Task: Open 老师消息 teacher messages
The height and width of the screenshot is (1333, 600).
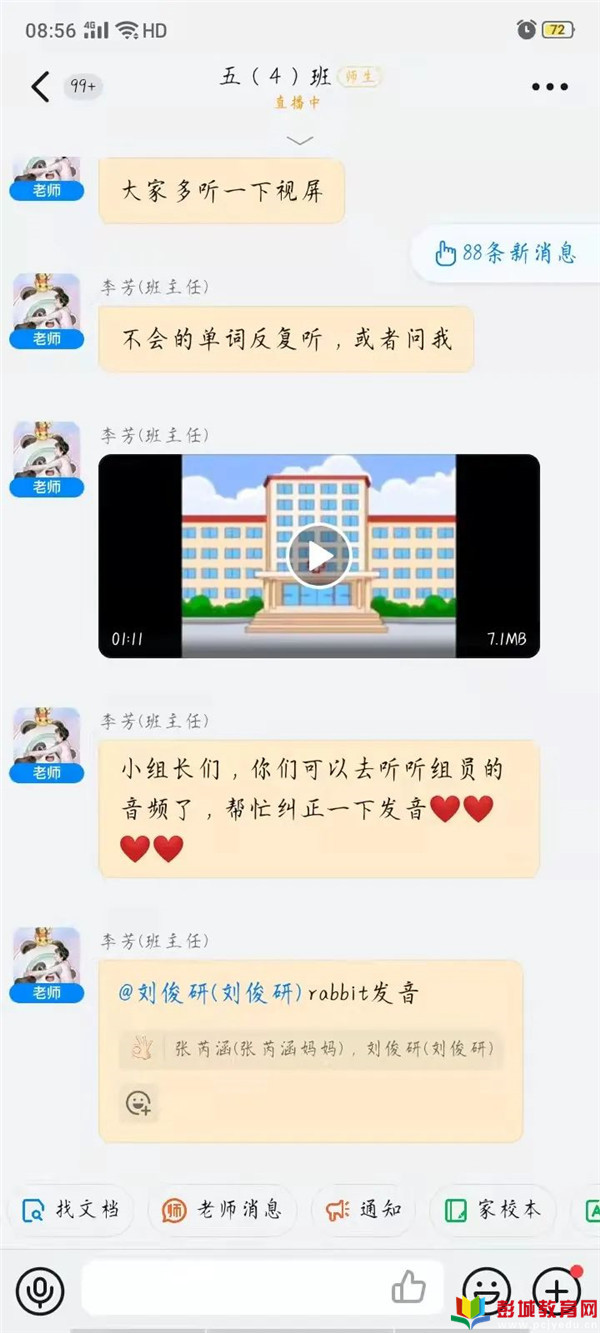Action: coord(222,1209)
